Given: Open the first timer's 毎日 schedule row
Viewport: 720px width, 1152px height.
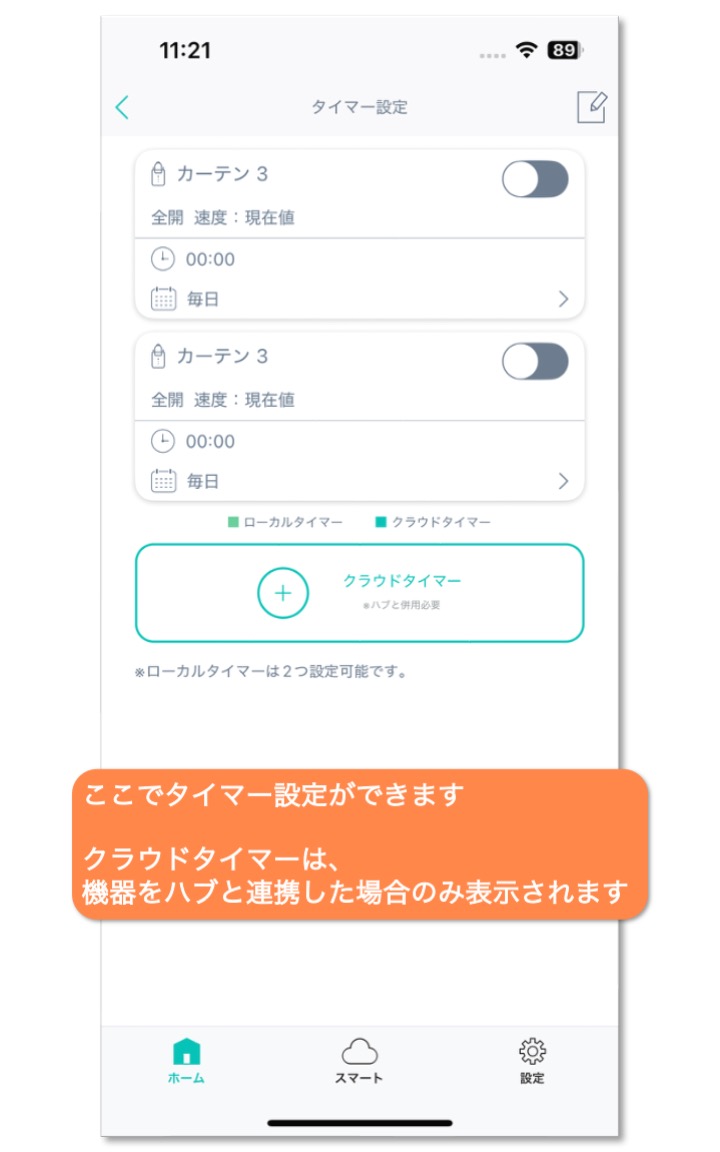Looking at the screenshot, I should pyautogui.click(x=359, y=299).
